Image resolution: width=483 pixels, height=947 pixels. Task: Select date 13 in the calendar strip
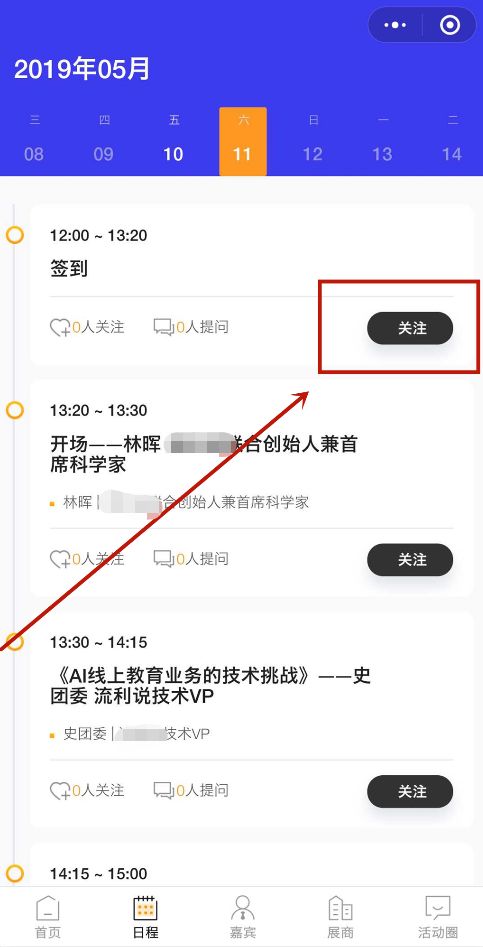point(382,141)
